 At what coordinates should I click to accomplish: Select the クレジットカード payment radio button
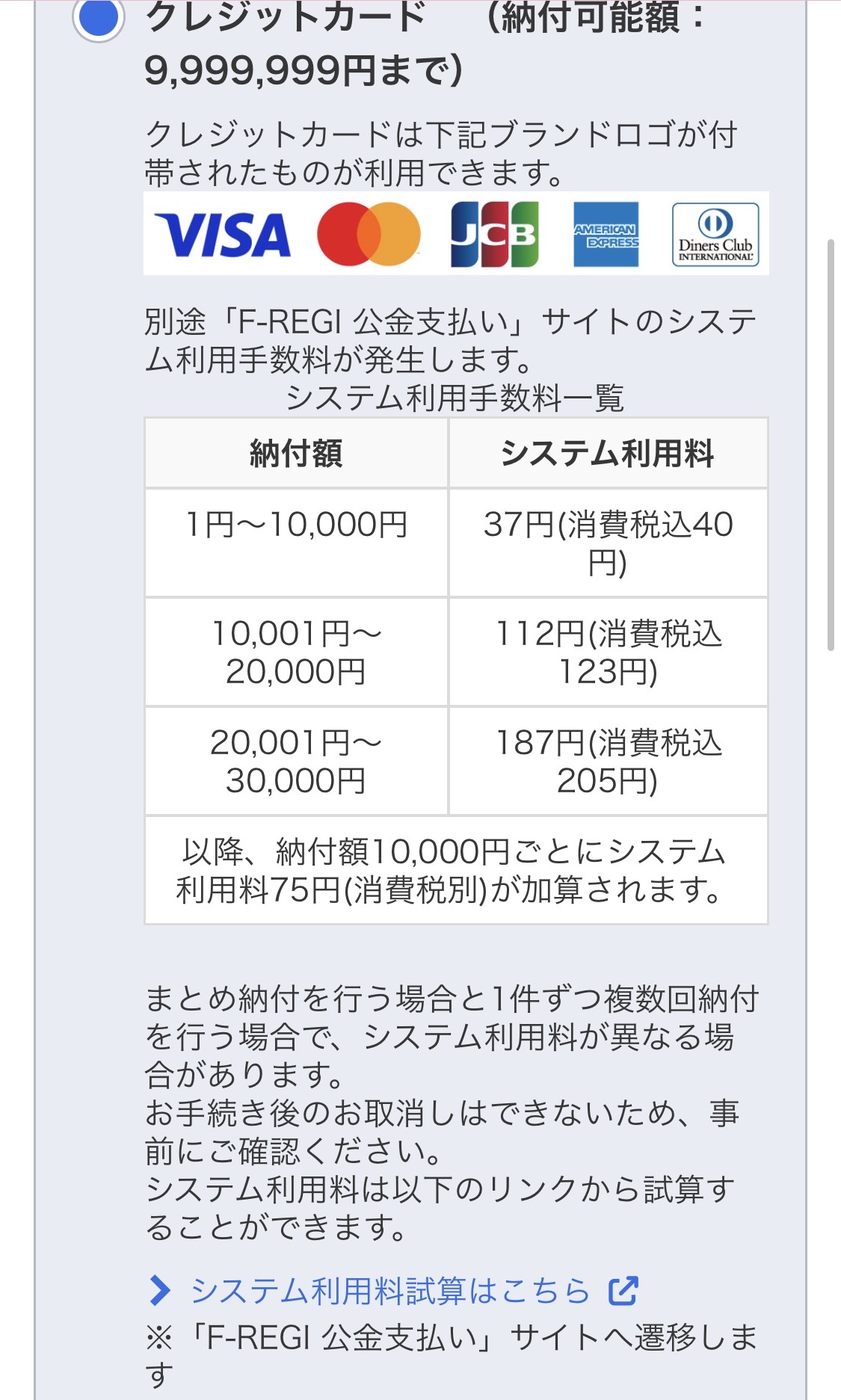pos(99,18)
